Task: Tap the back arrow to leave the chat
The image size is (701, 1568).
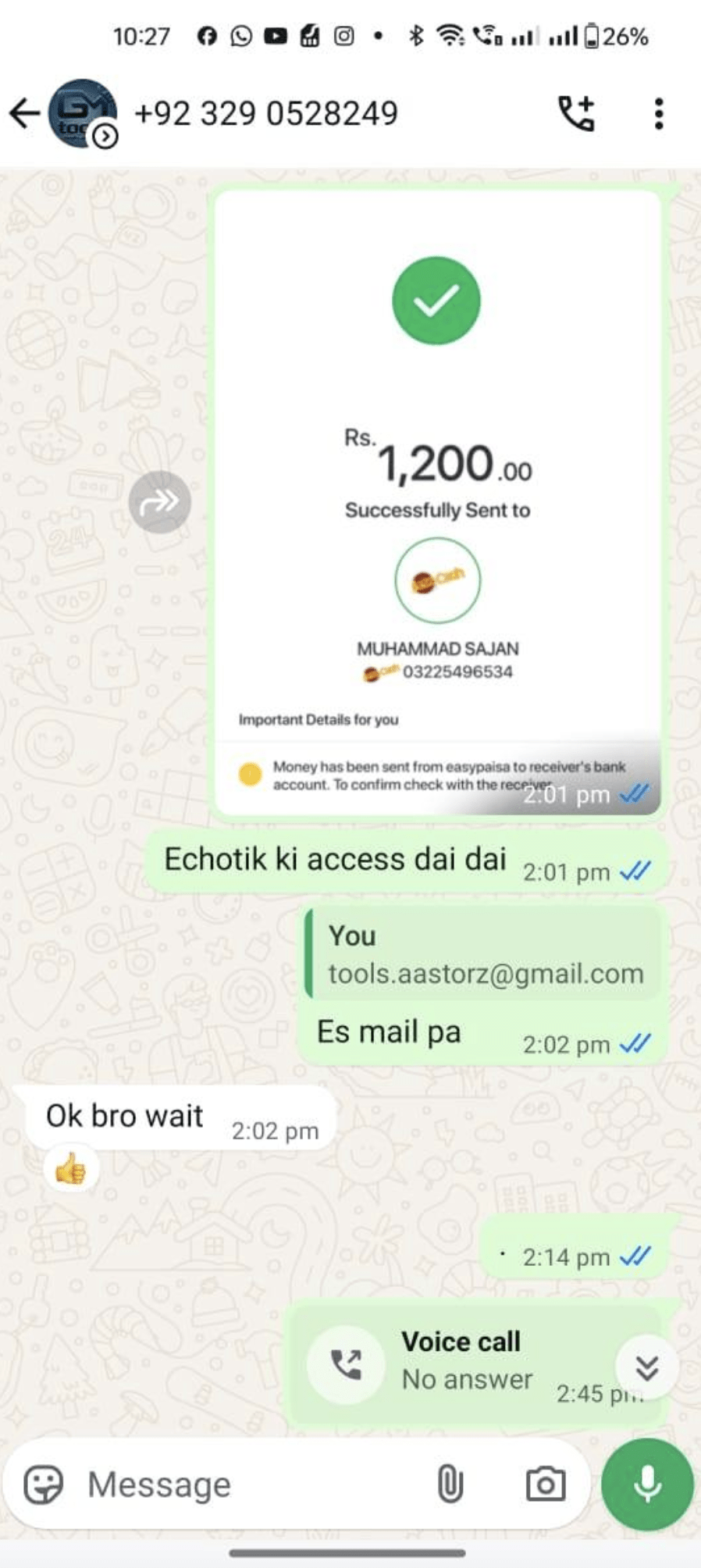Action: tap(23, 112)
